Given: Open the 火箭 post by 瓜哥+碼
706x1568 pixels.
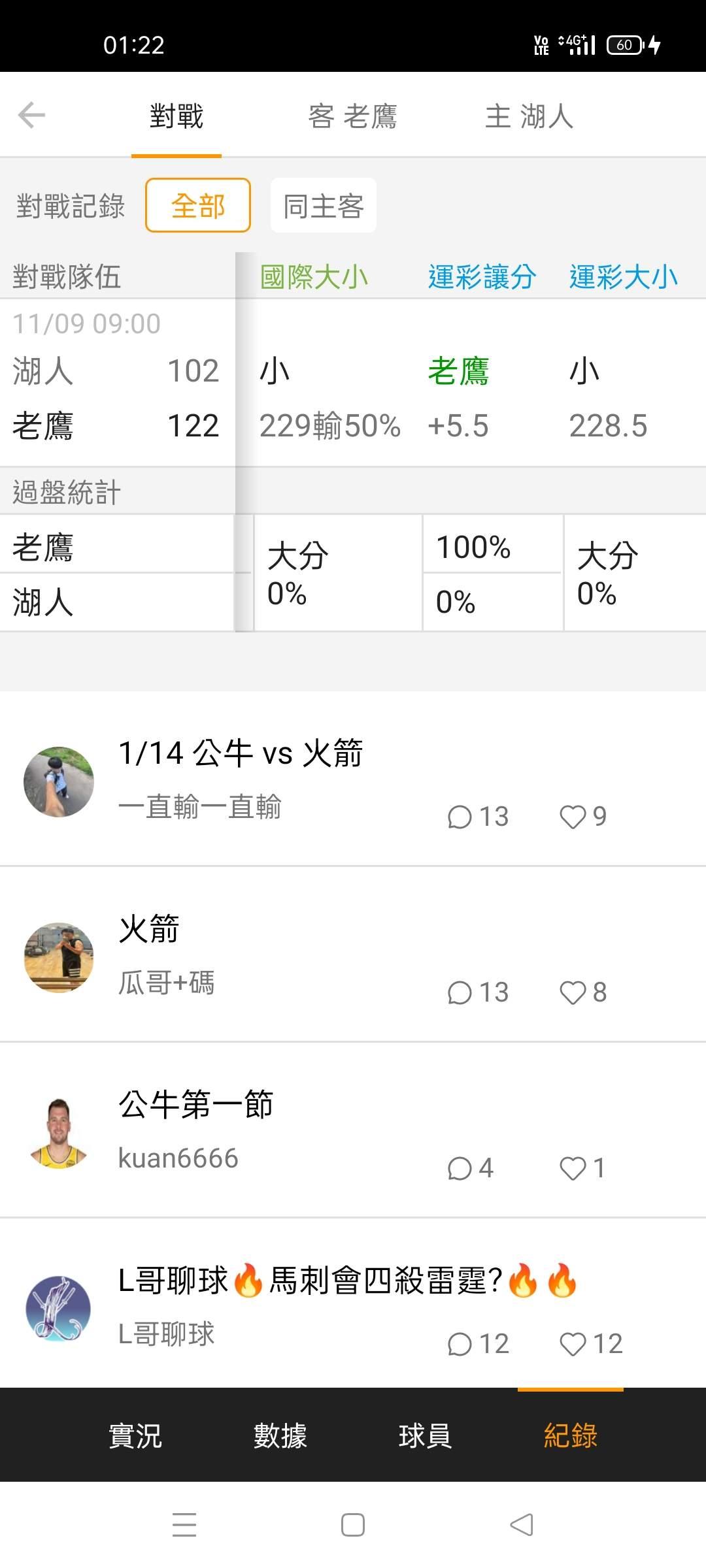Looking at the screenshot, I should (x=149, y=929).
